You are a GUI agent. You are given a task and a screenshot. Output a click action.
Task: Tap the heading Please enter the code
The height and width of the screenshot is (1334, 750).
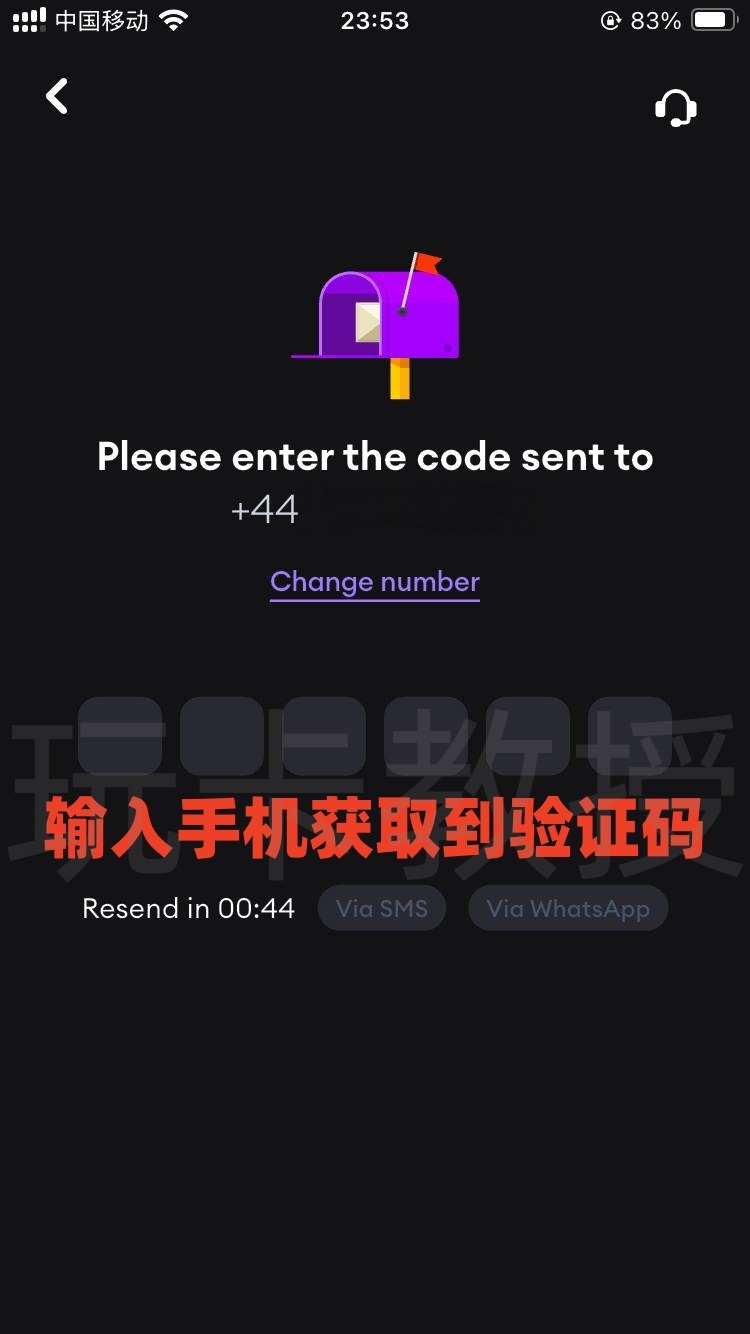tap(375, 456)
